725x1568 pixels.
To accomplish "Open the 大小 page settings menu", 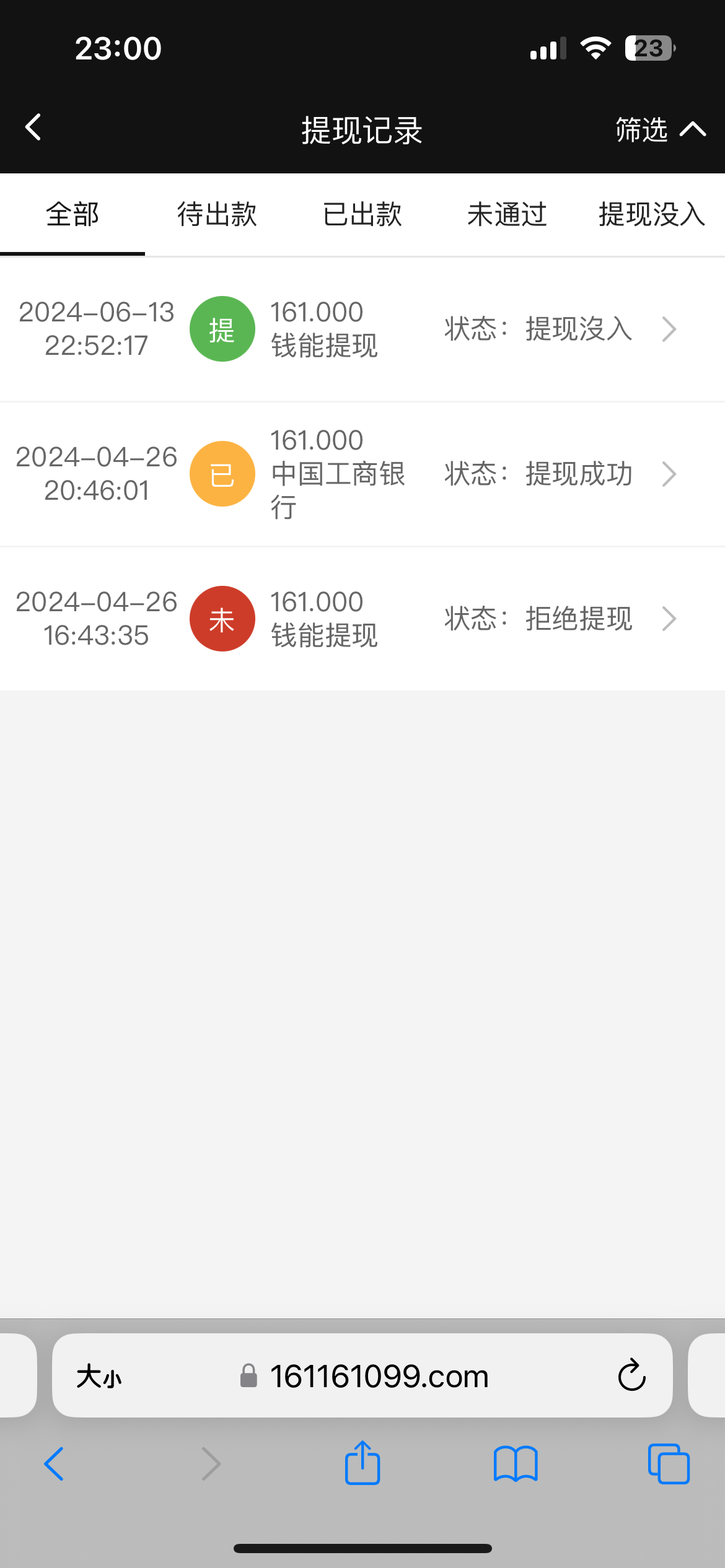I will pos(99,1377).
